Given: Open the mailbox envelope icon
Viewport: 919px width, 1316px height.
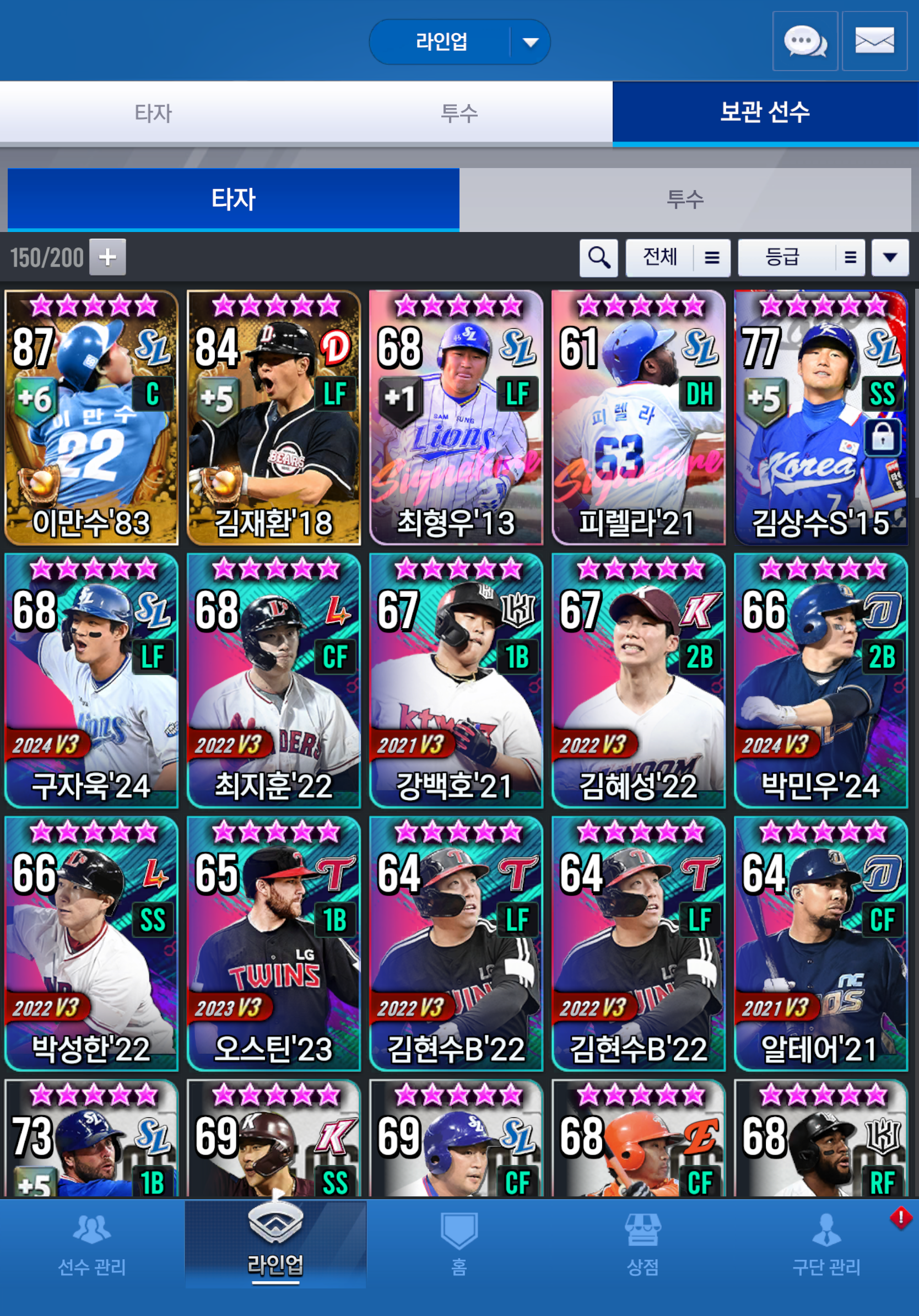Looking at the screenshot, I should [874, 41].
